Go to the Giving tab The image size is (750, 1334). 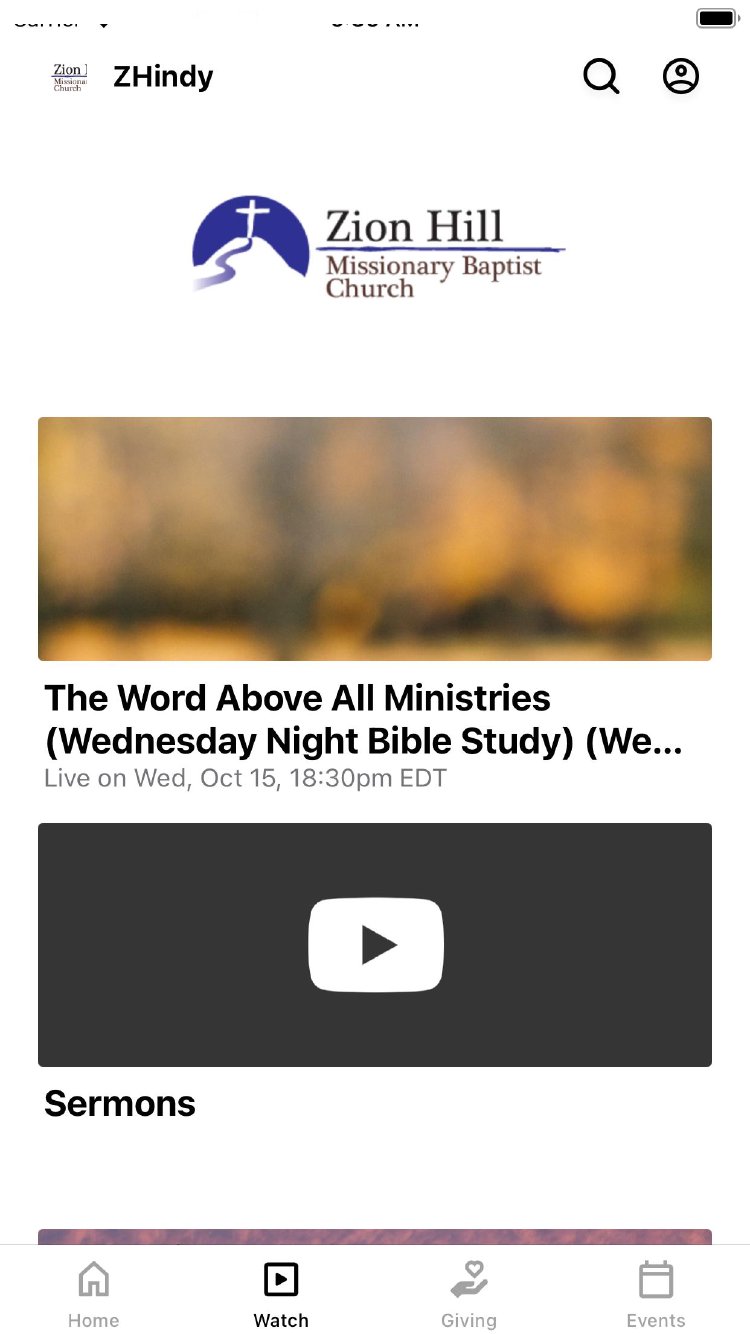(468, 1293)
